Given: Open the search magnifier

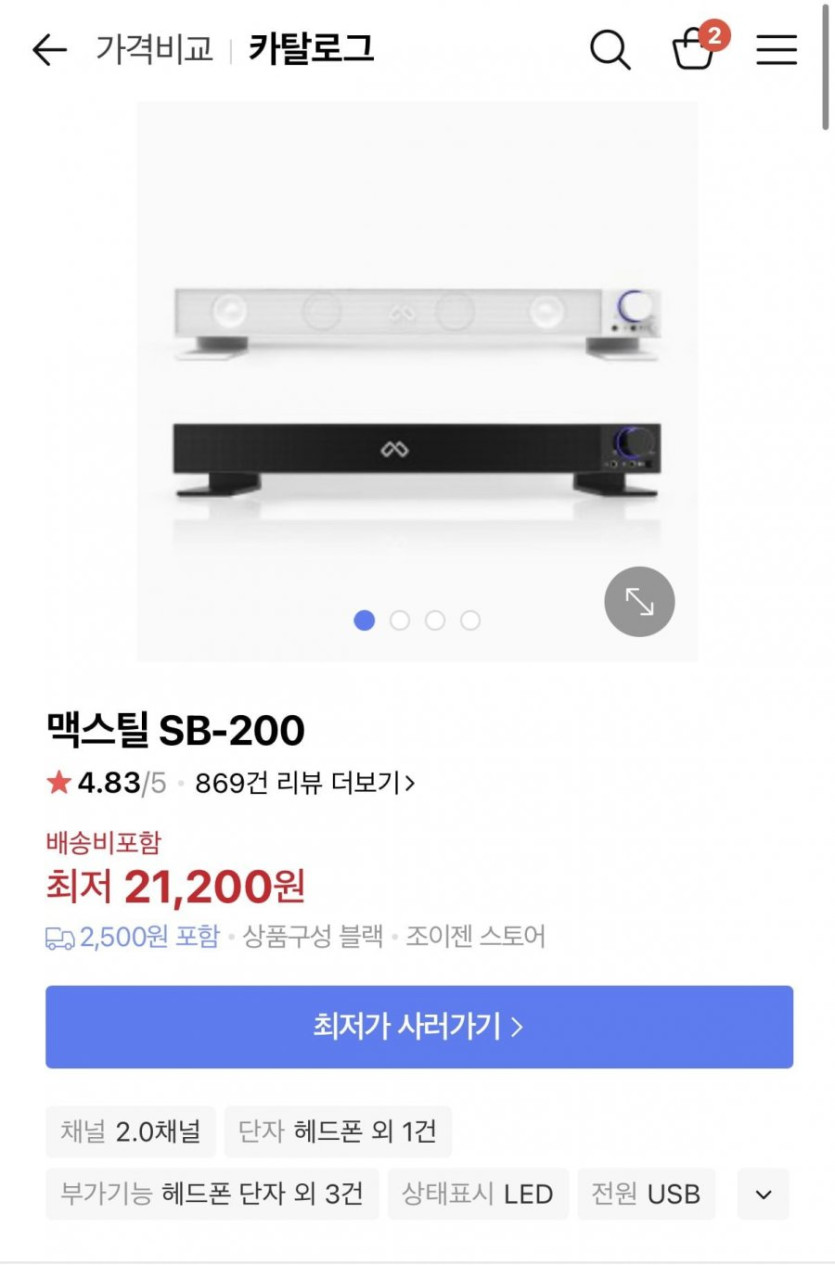Looking at the screenshot, I should tap(609, 49).
